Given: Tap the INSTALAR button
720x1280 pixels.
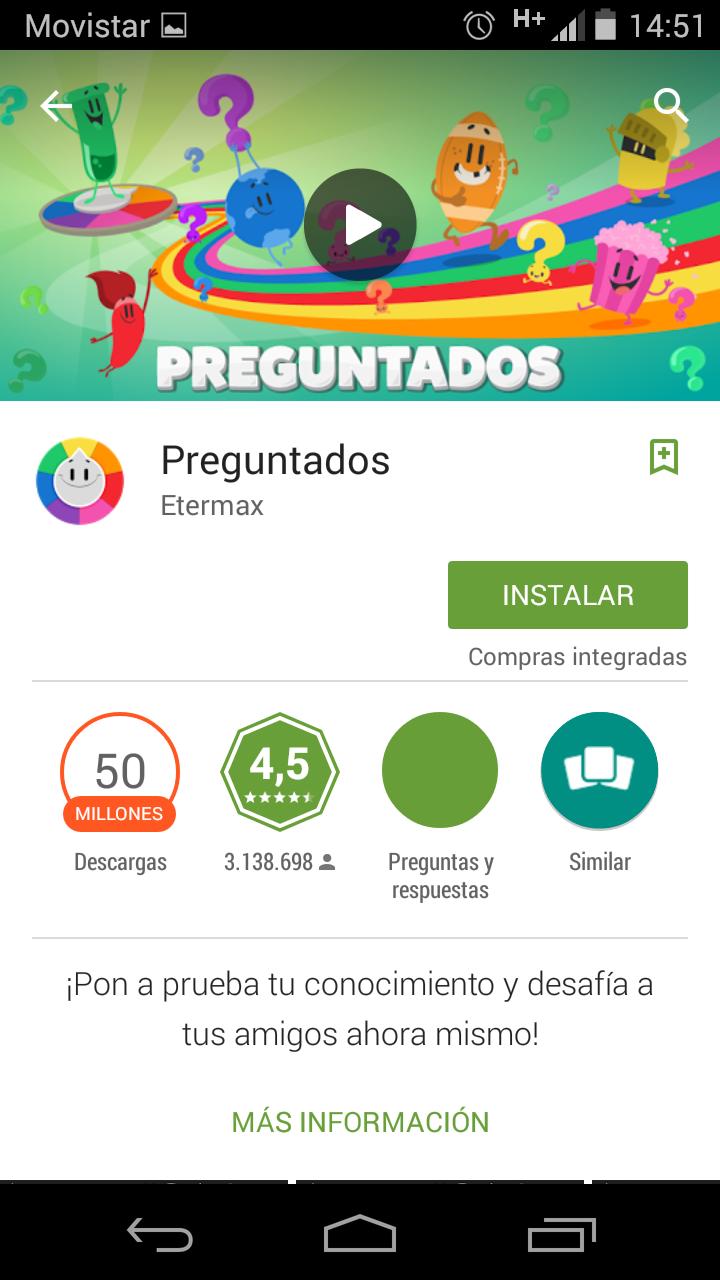Looking at the screenshot, I should tap(567, 595).
